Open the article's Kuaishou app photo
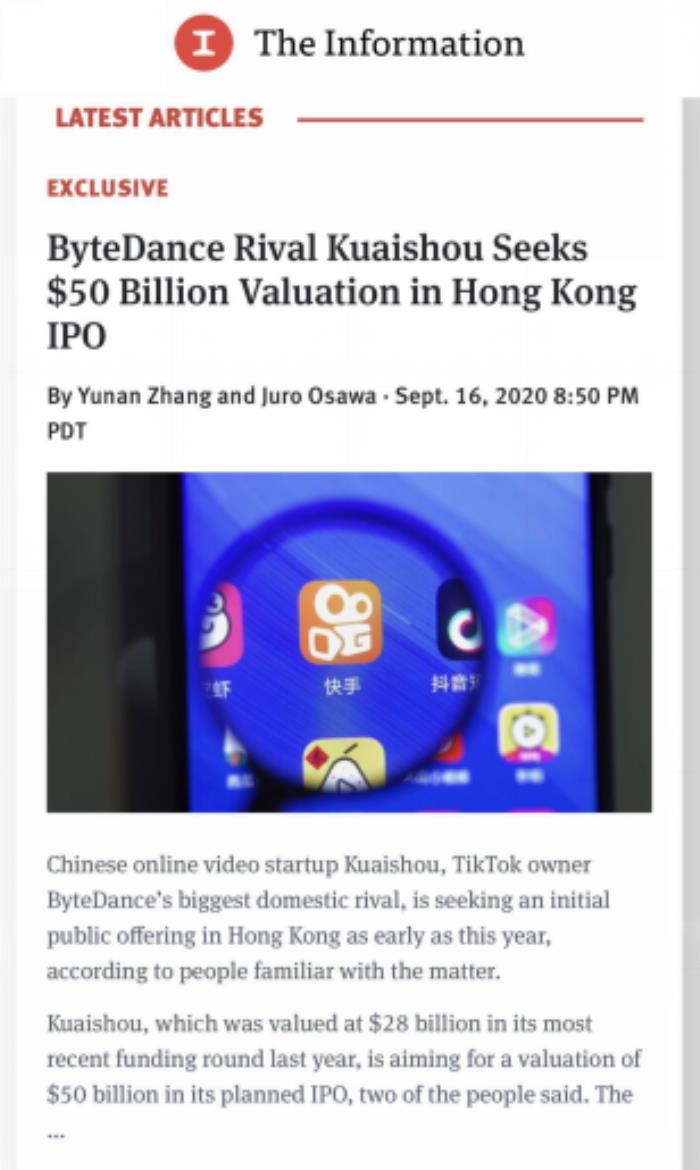The height and width of the screenshot is (1170, 700). [x=349, y=641]
